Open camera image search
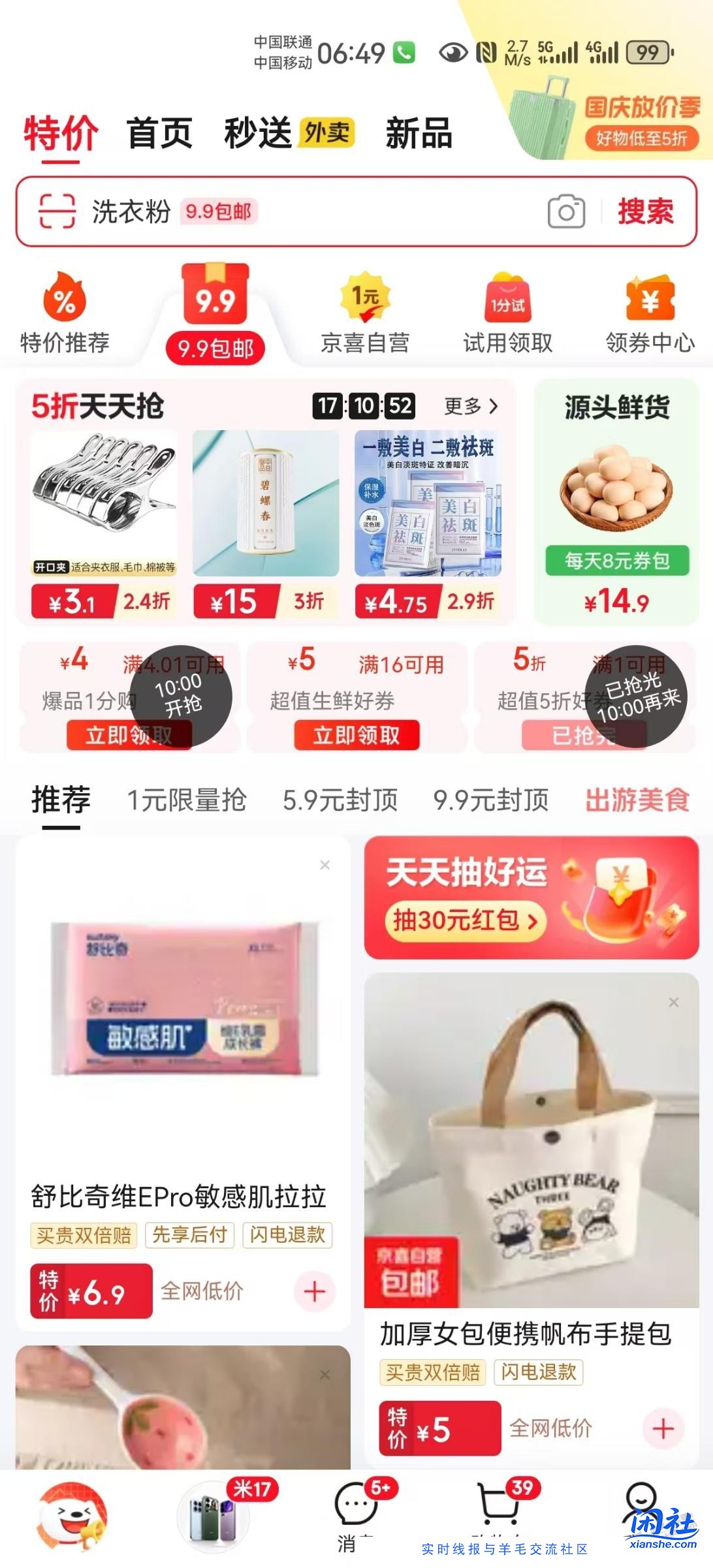This screenshot has width=713, height=1568. tap(566, 212)
